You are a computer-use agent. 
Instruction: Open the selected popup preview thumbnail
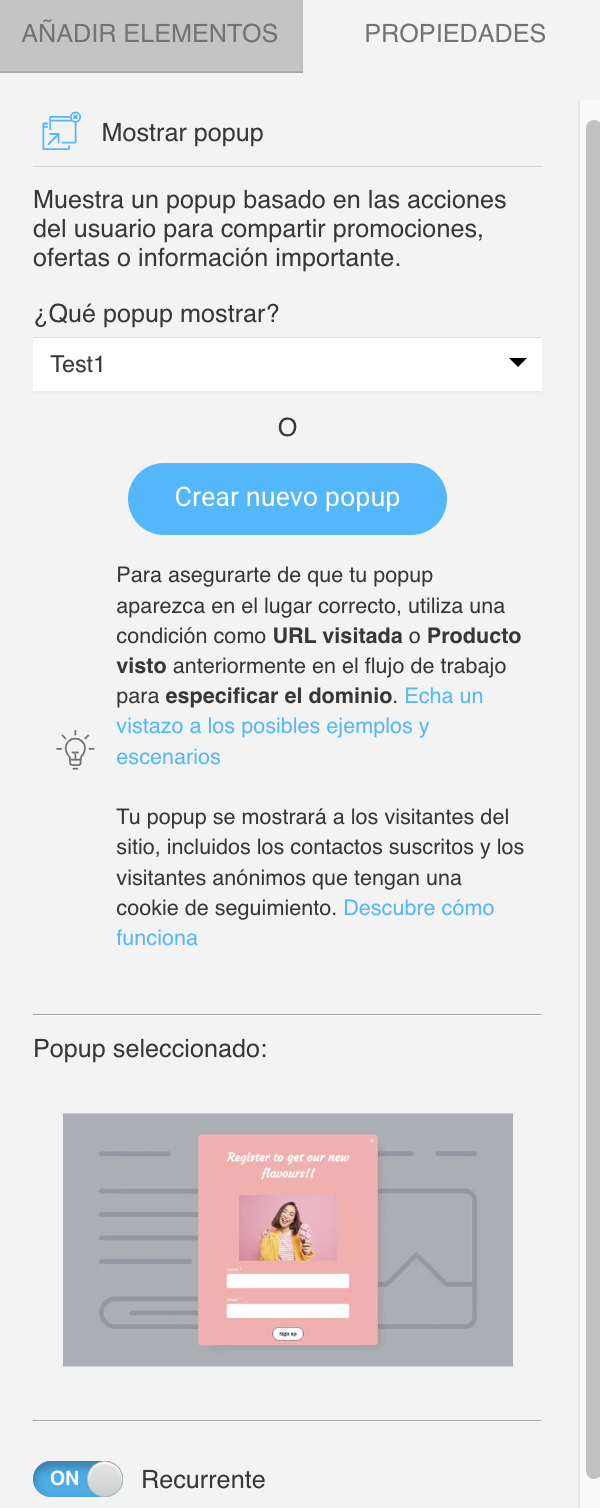[288, 1239]
